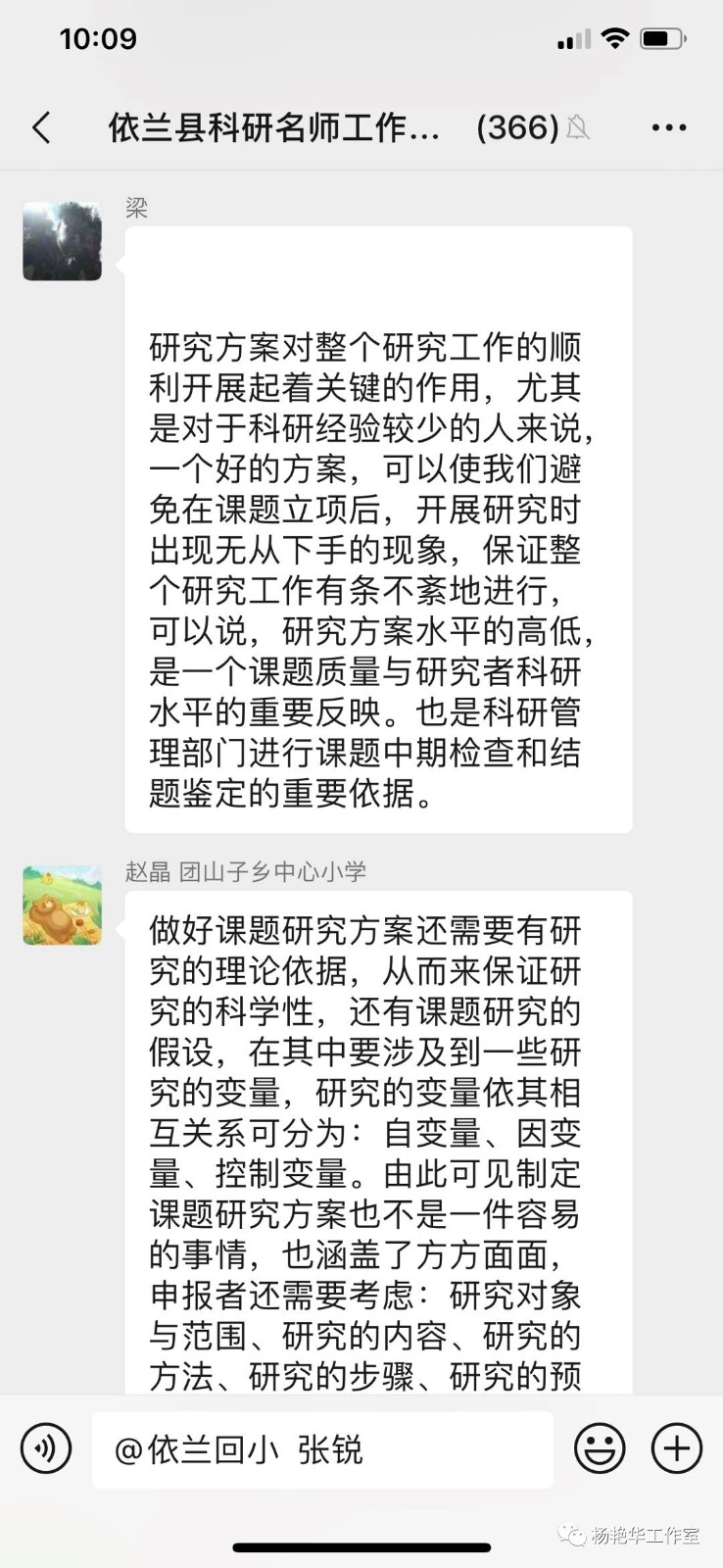Open the chat's more options menu
The height and width of the screenshot is (1568, 723).
(668, 127)
